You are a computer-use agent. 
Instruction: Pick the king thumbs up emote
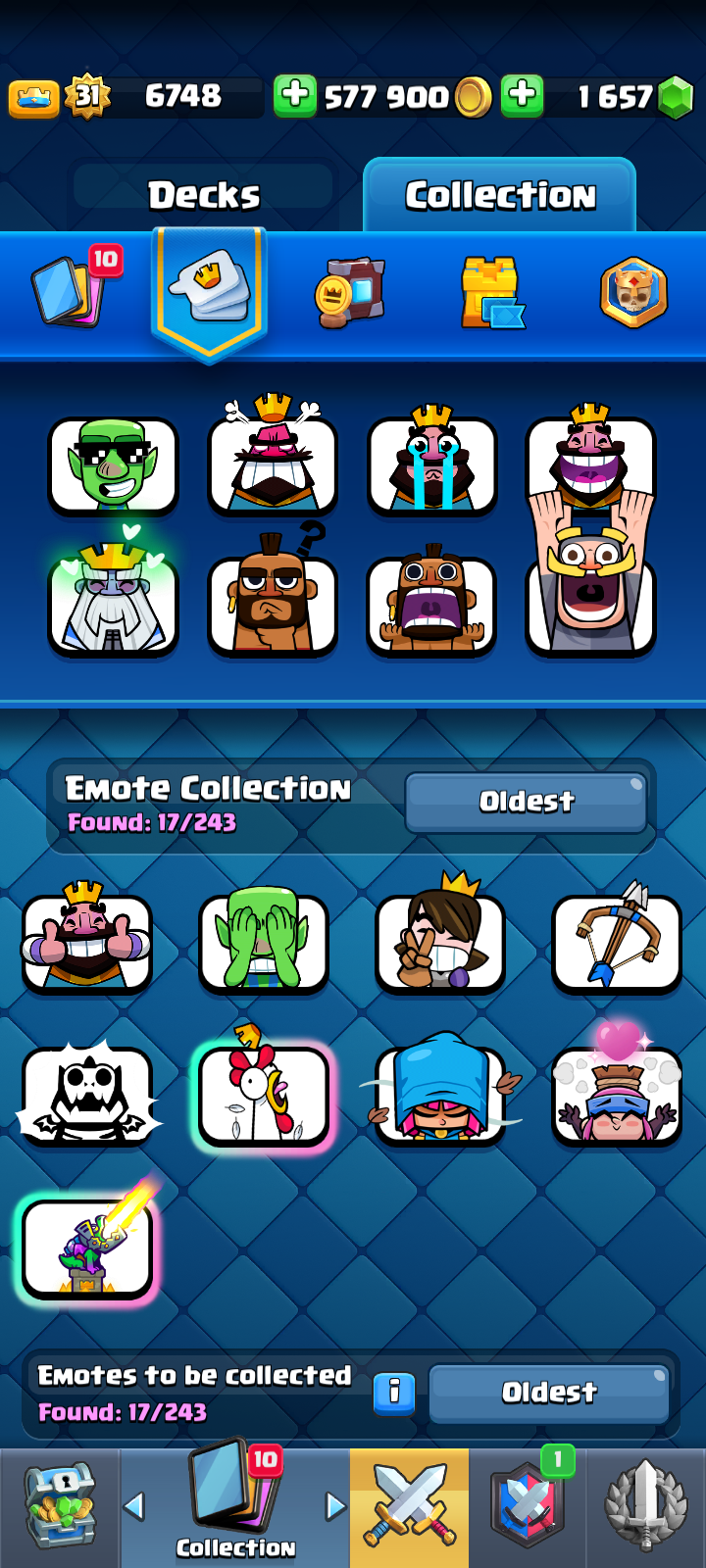(x=87, y=943)
